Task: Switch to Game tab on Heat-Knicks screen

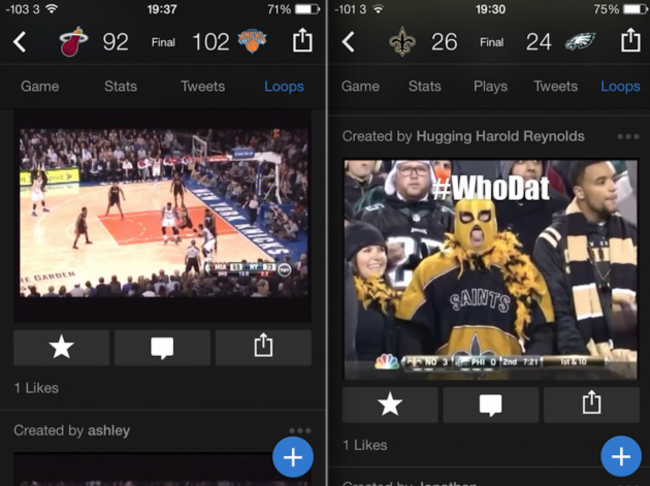Action: tap(40, 86)
